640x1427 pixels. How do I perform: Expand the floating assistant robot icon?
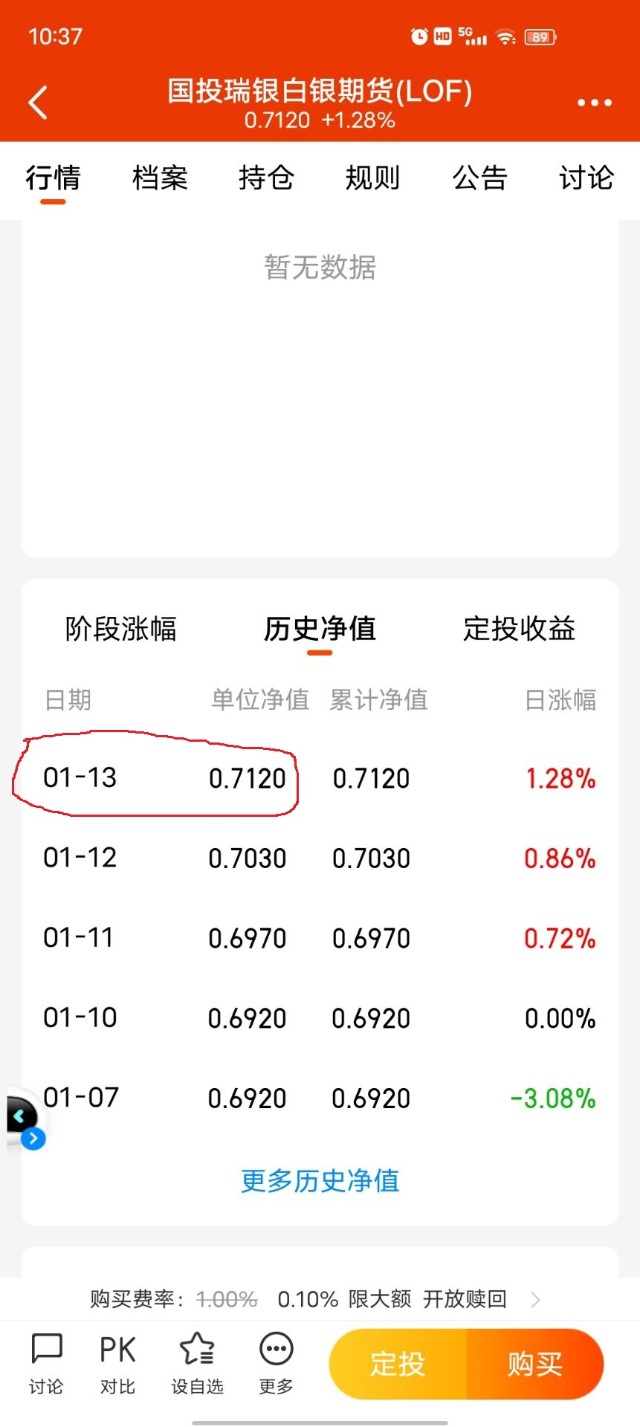click(22, 1121)
